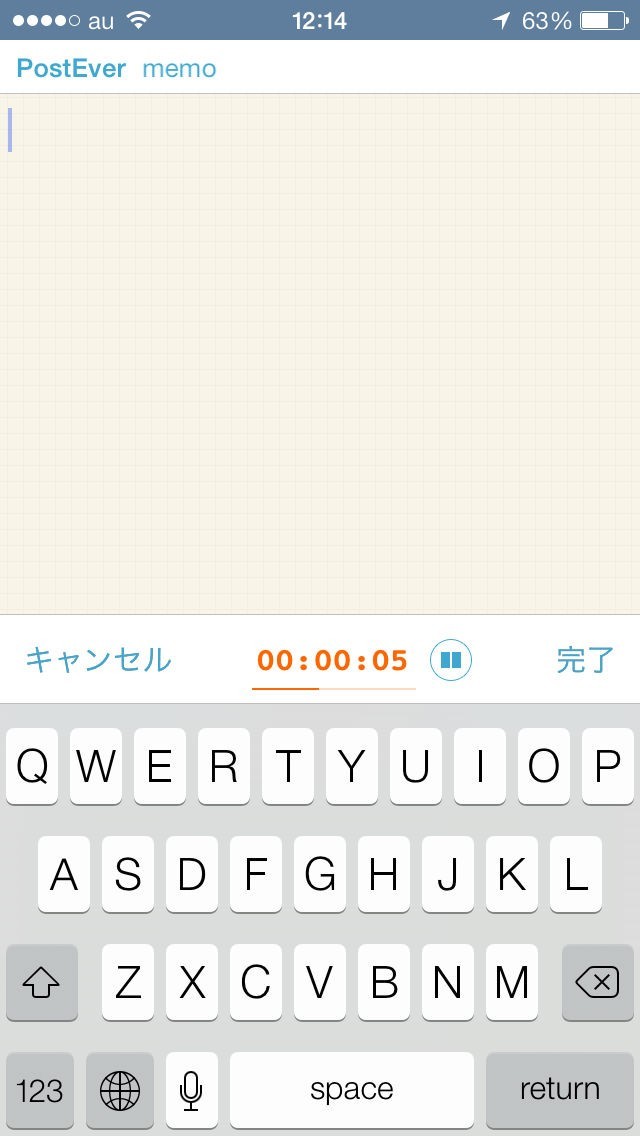Tap the keyboard microphone dictation key

coord(191,1089)
